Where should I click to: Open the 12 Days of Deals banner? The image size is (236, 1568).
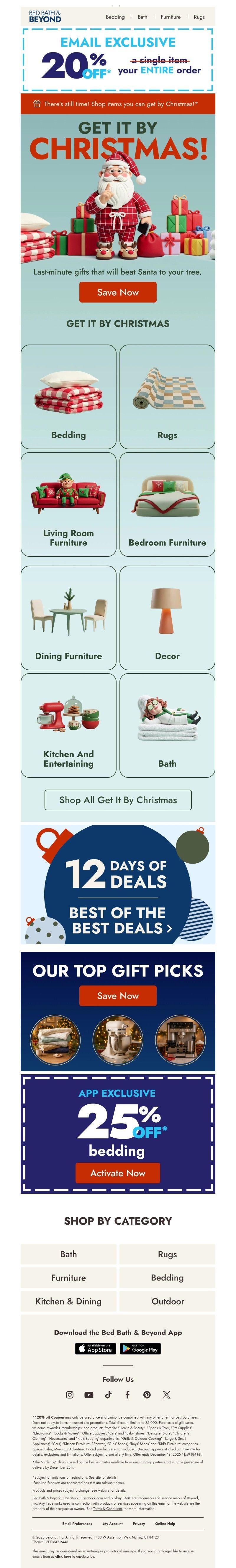click(x=118, y=884)
